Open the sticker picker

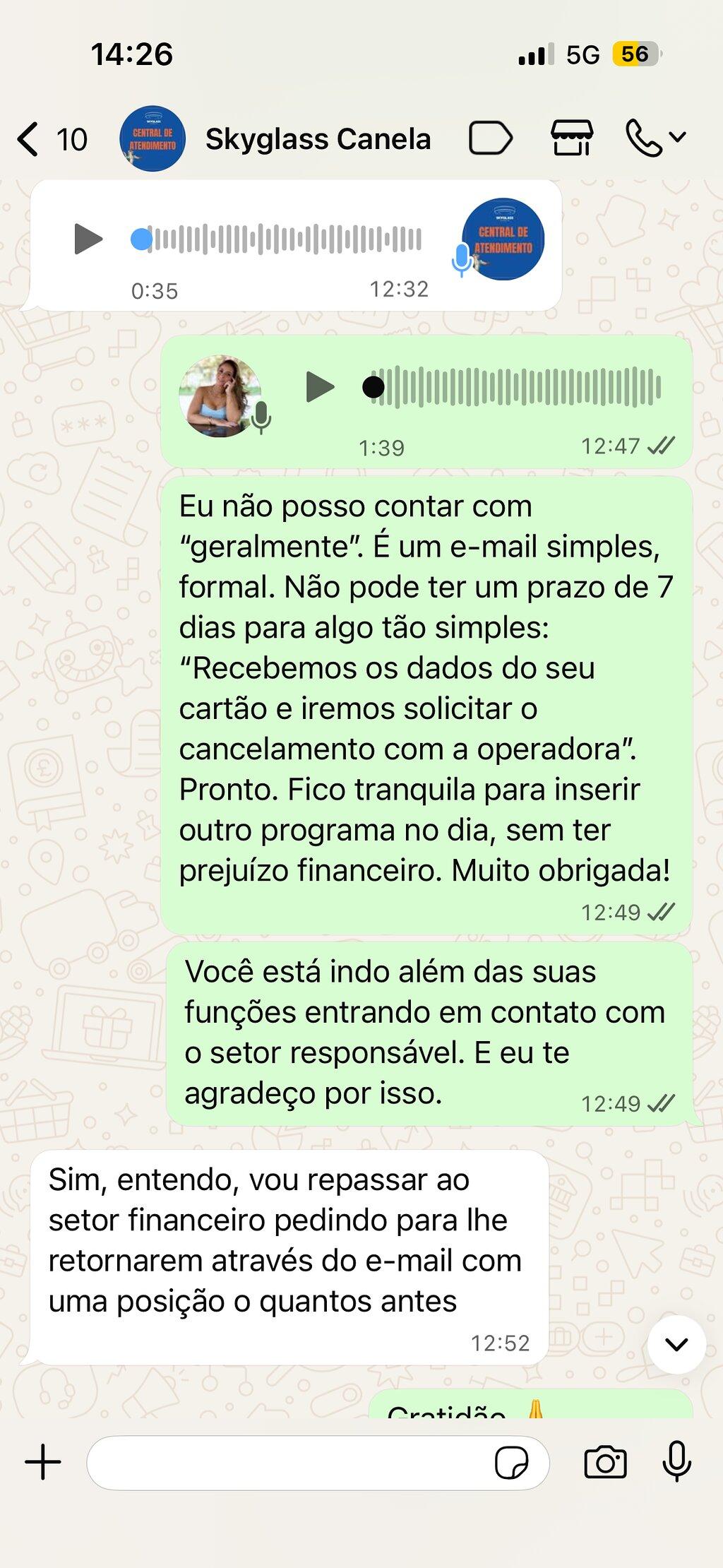[x=511, y=1462]
